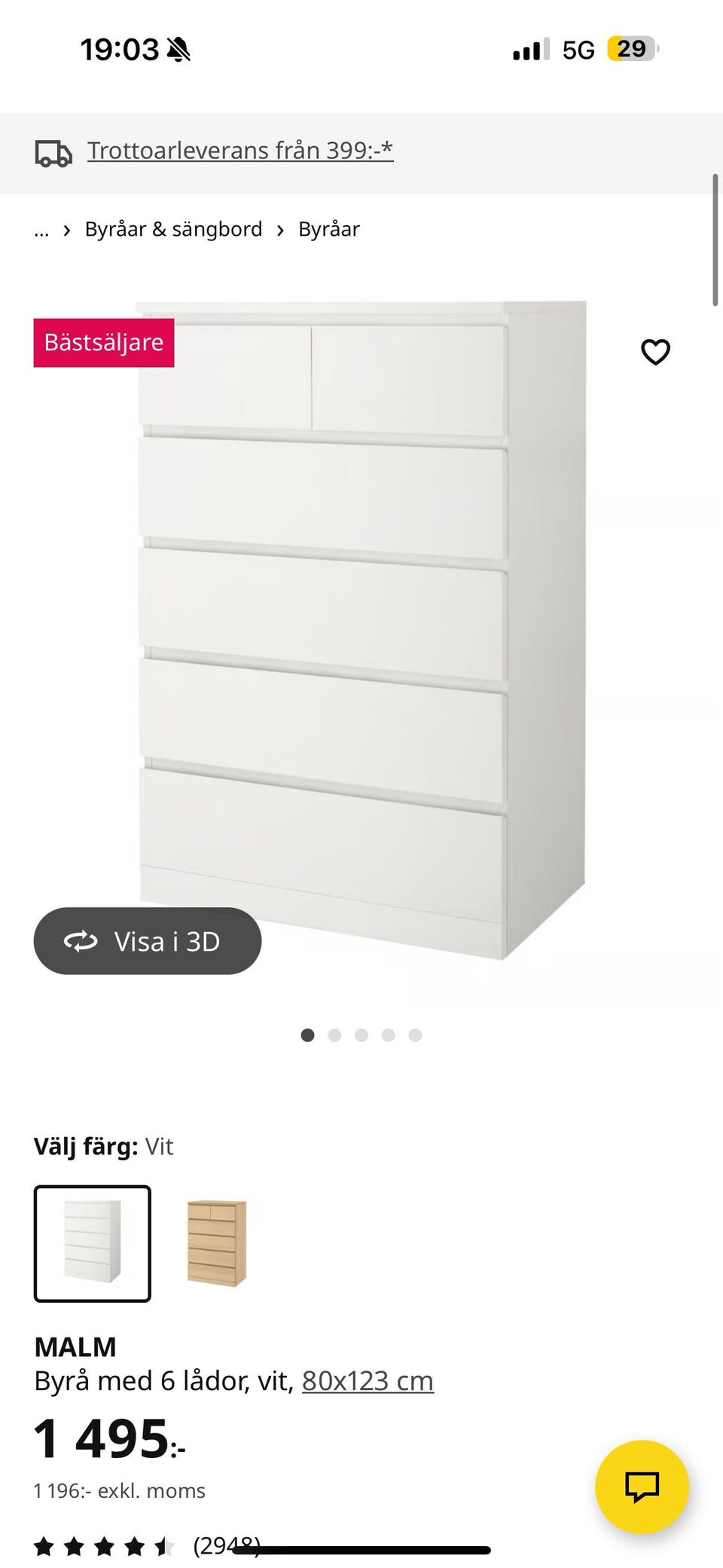Open the Byråar breadcrumb category
Screen dimensions: 723x1568
pos(328,229)
